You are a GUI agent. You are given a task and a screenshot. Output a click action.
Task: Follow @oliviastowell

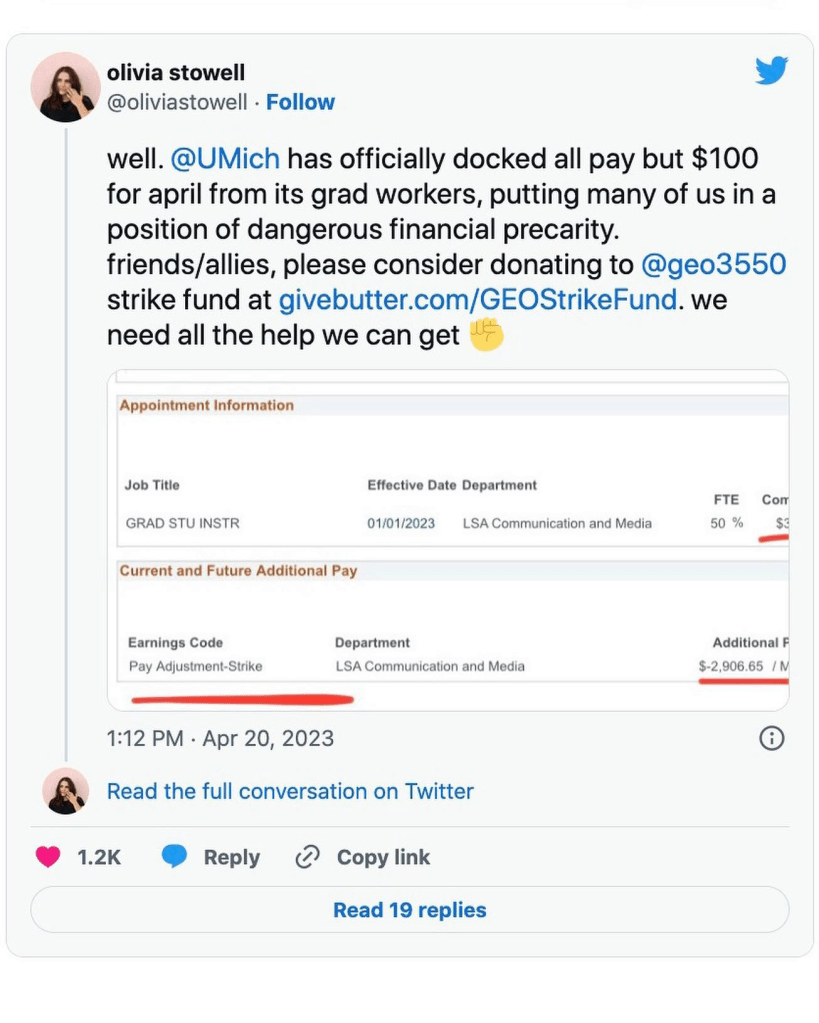coord(300,102)
